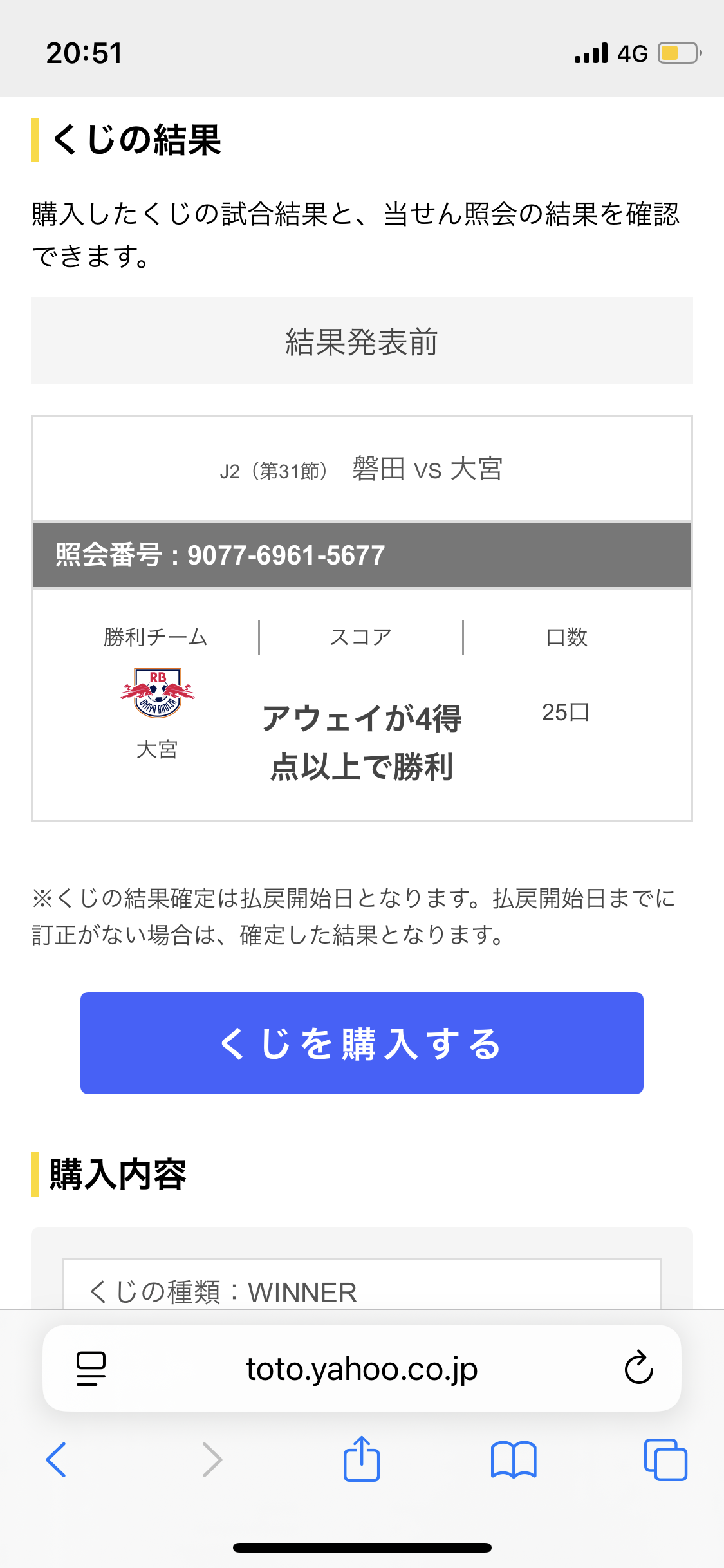The width and height of the screenshot is (724, 1568).
Task: Reload the current page
Action: [x=638, y=1367]
